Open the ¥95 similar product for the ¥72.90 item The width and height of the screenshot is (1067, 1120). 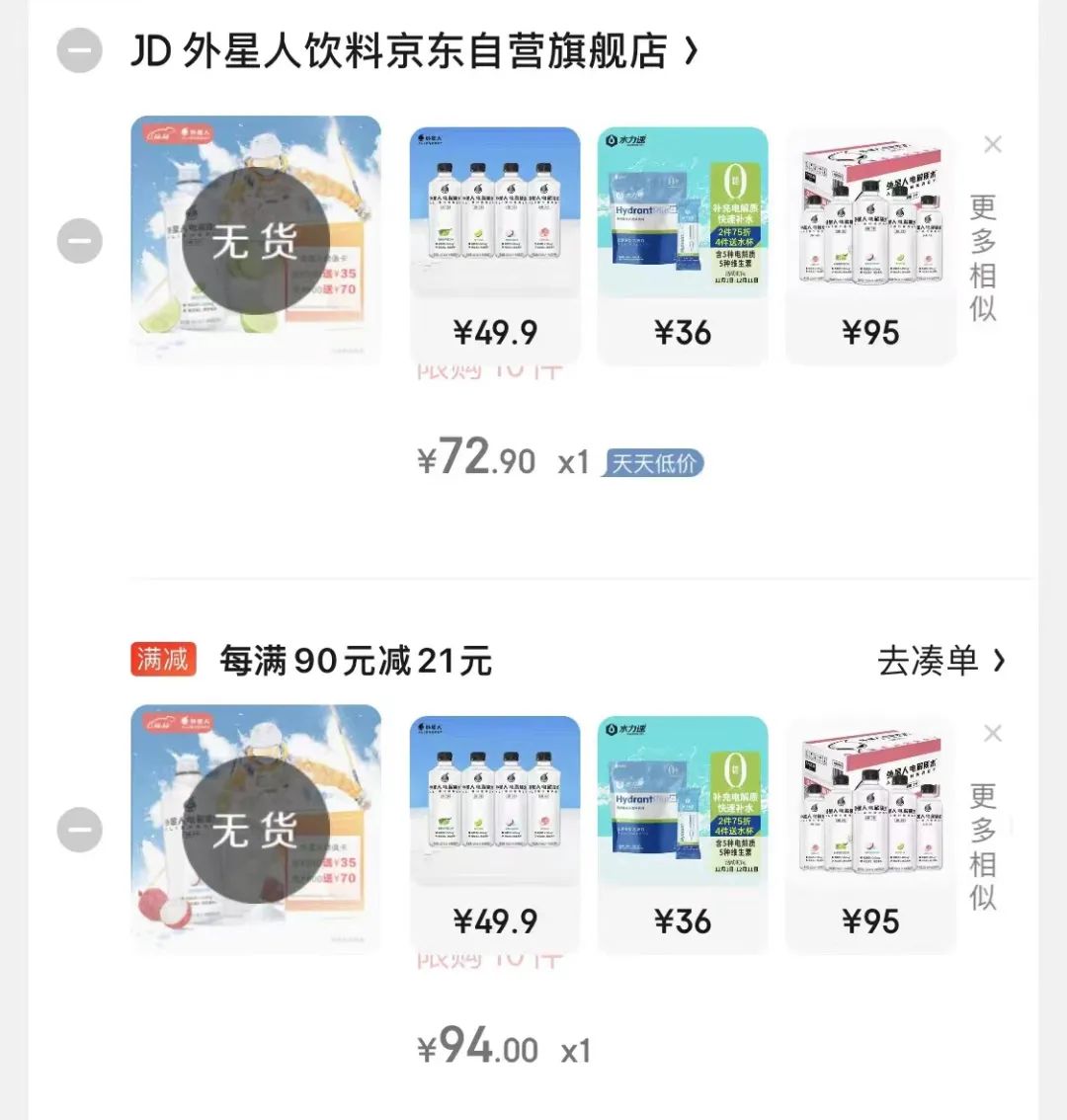[x=870, y=245]
